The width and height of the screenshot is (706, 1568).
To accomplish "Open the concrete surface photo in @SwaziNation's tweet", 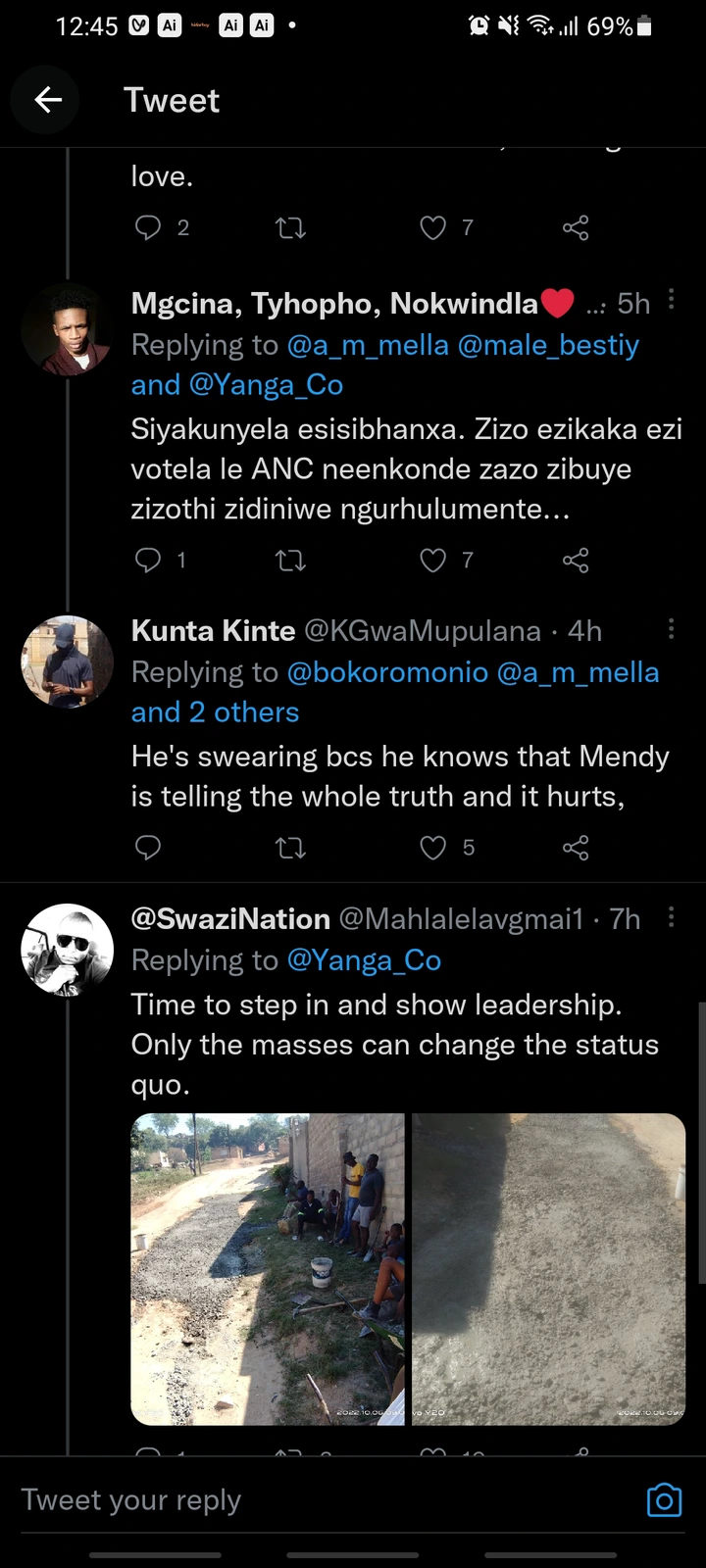I will [x=548, y=1269].
